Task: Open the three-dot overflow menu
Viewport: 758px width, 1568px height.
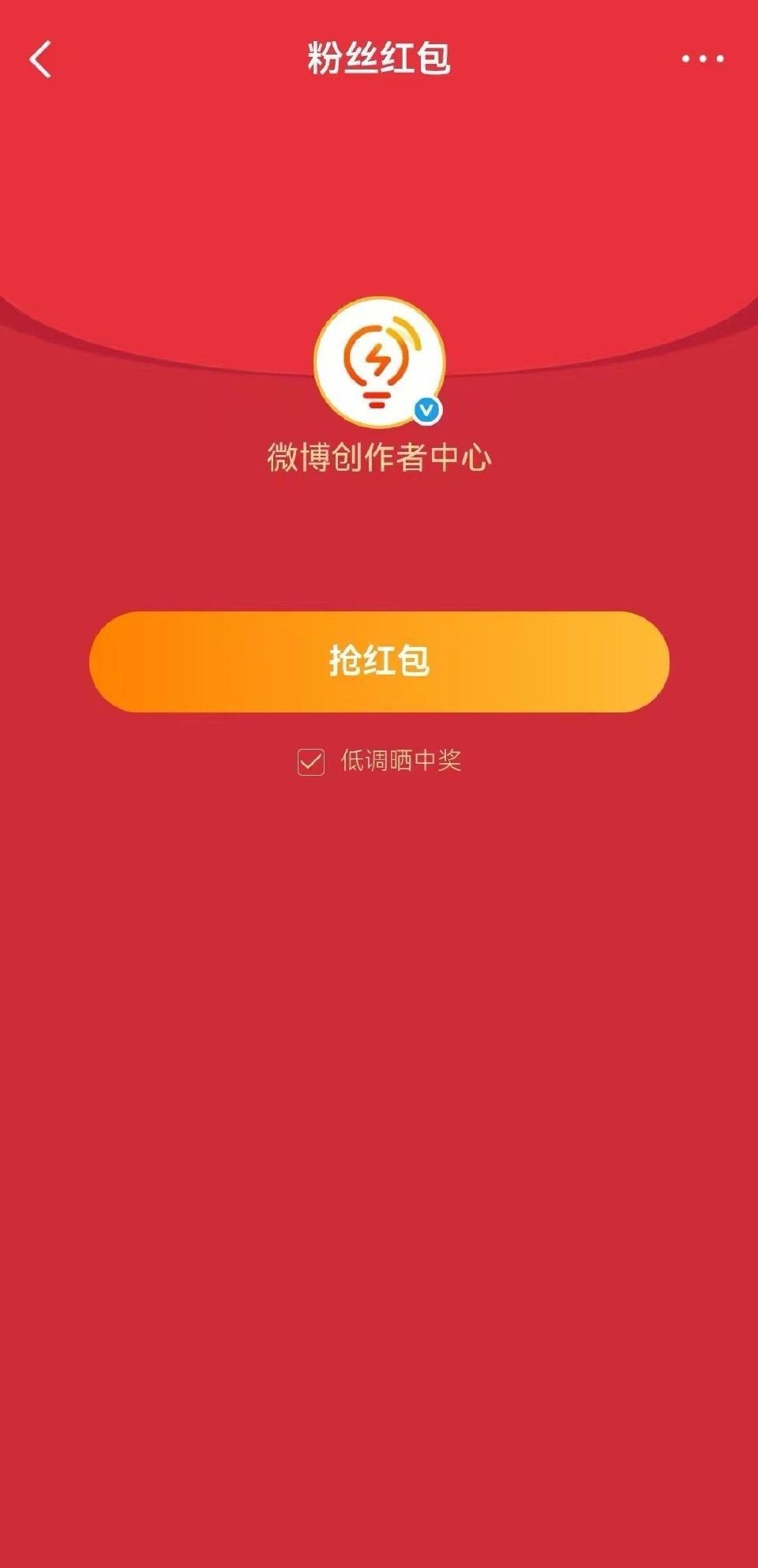Action: coord(702,59)
